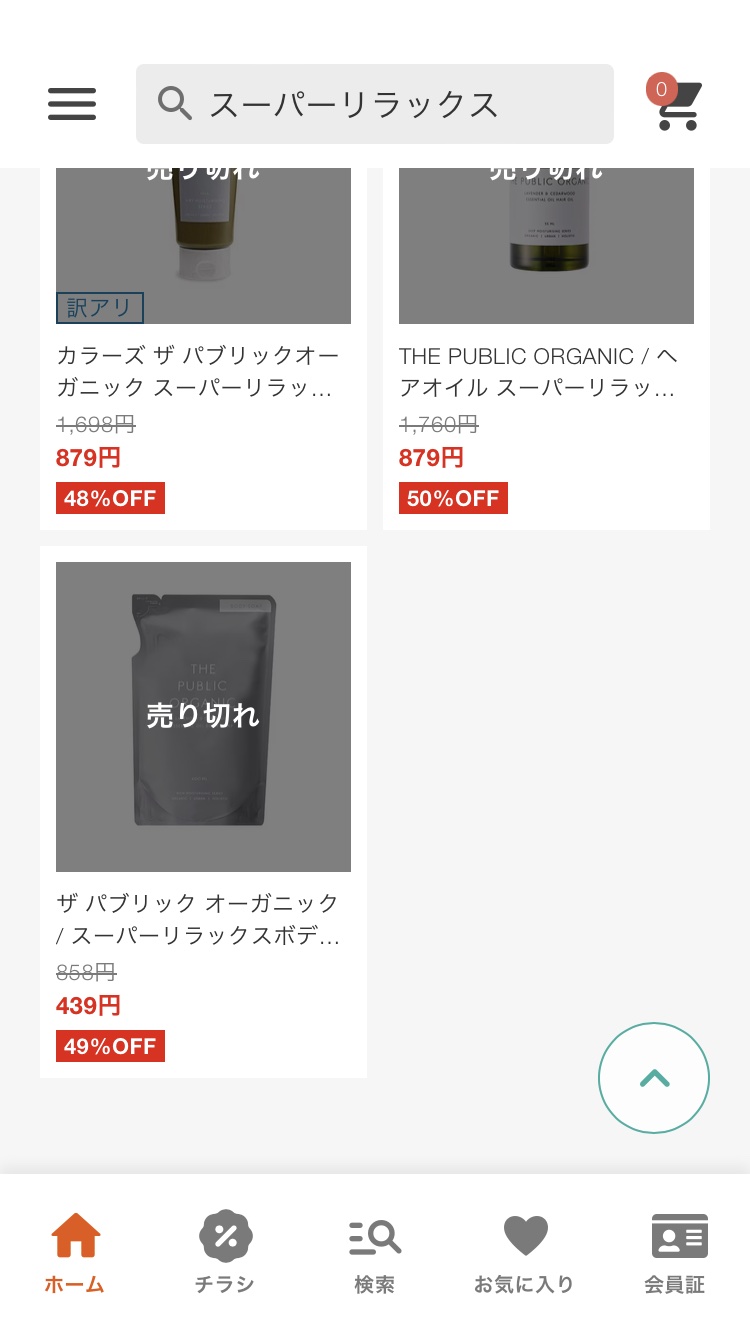Open the hamburger menu
Screen dimensions: 750x1334
coord(72,104)
